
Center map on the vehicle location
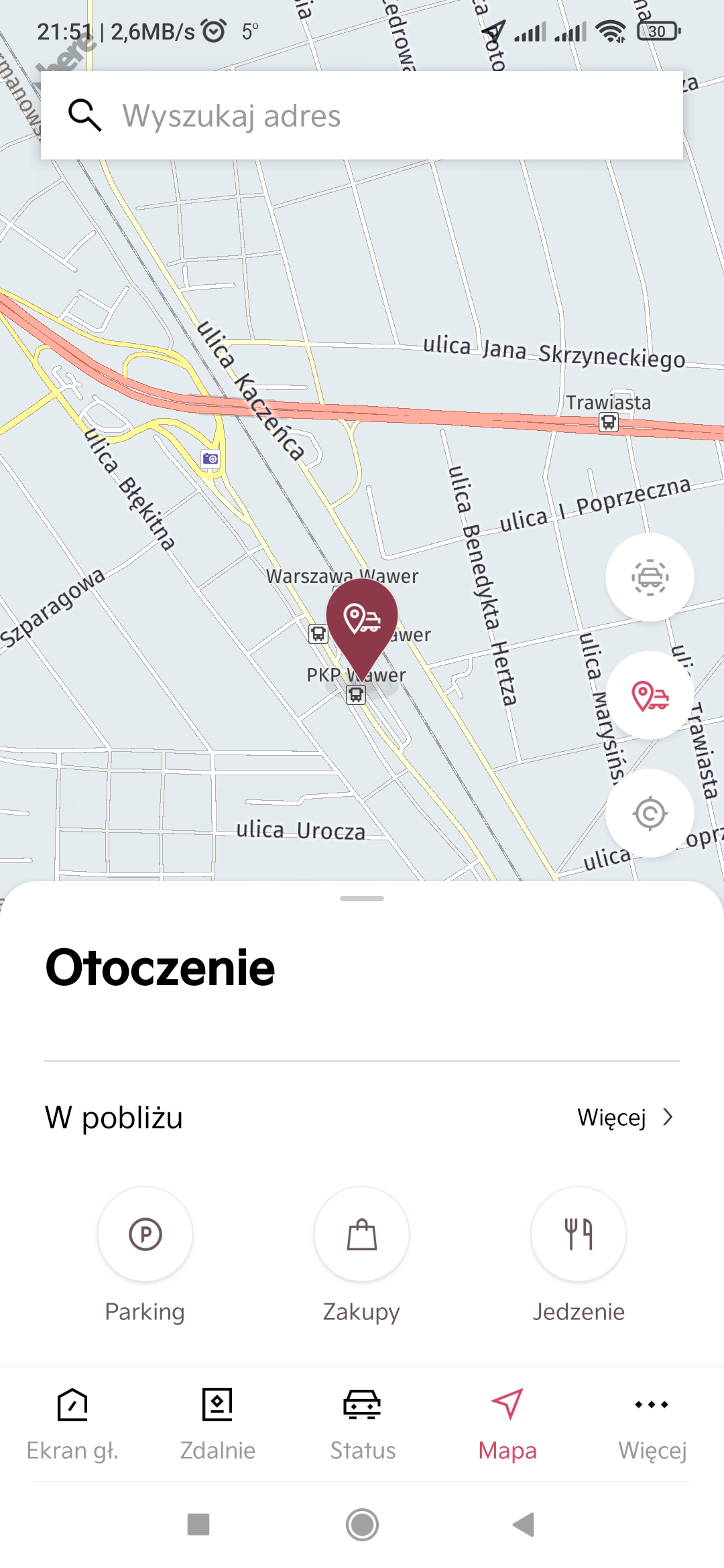[x=650, y=695]
